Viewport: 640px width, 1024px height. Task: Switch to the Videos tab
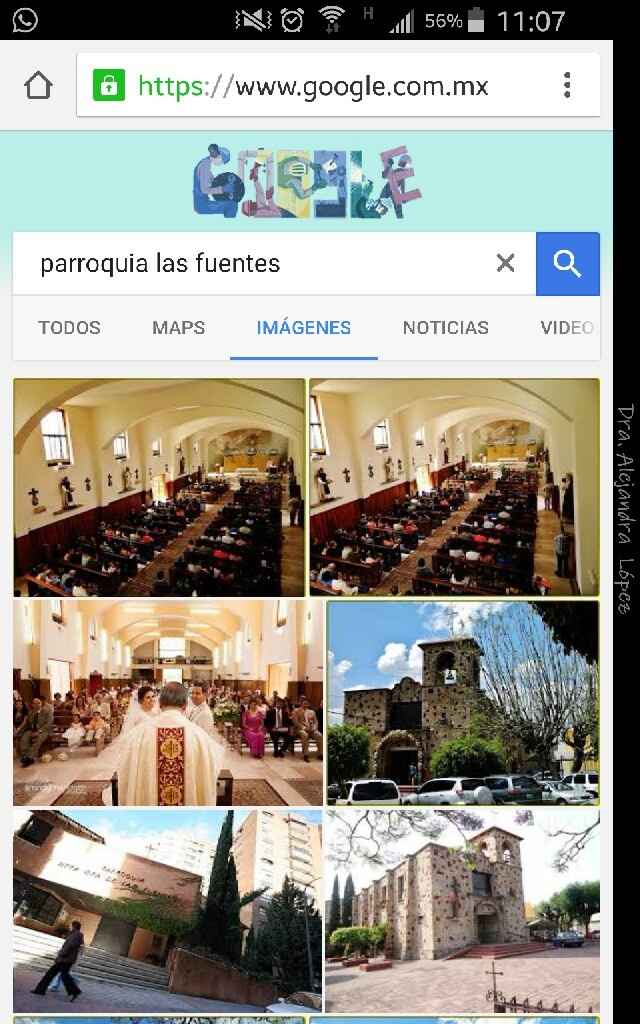566,327
